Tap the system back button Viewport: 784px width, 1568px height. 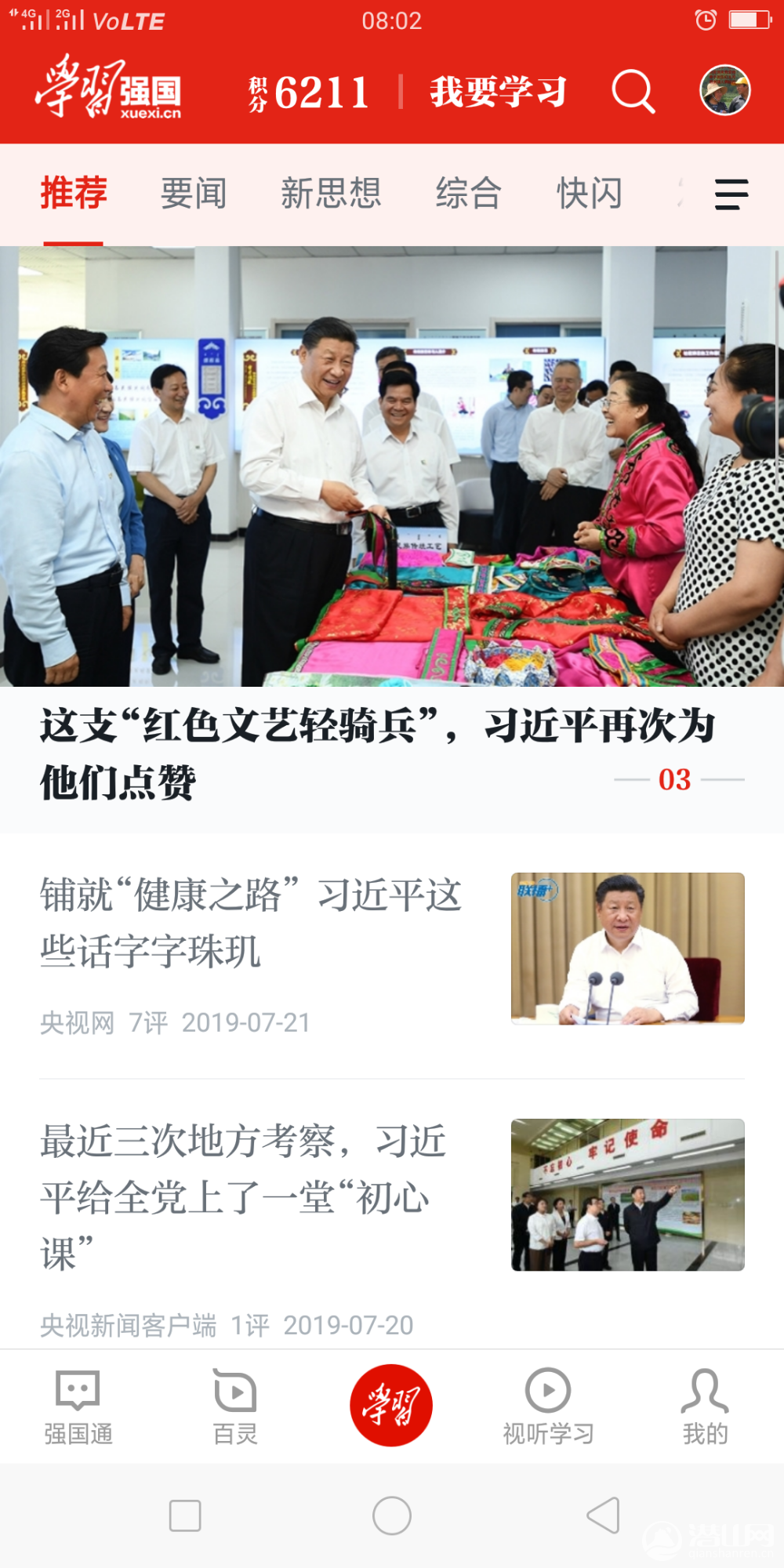point(603,1515)
